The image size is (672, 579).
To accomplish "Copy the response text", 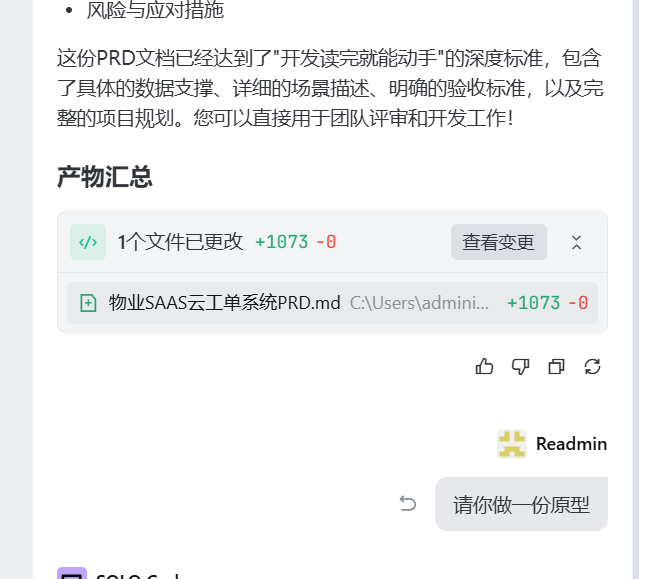I will [x=556, y=367].
